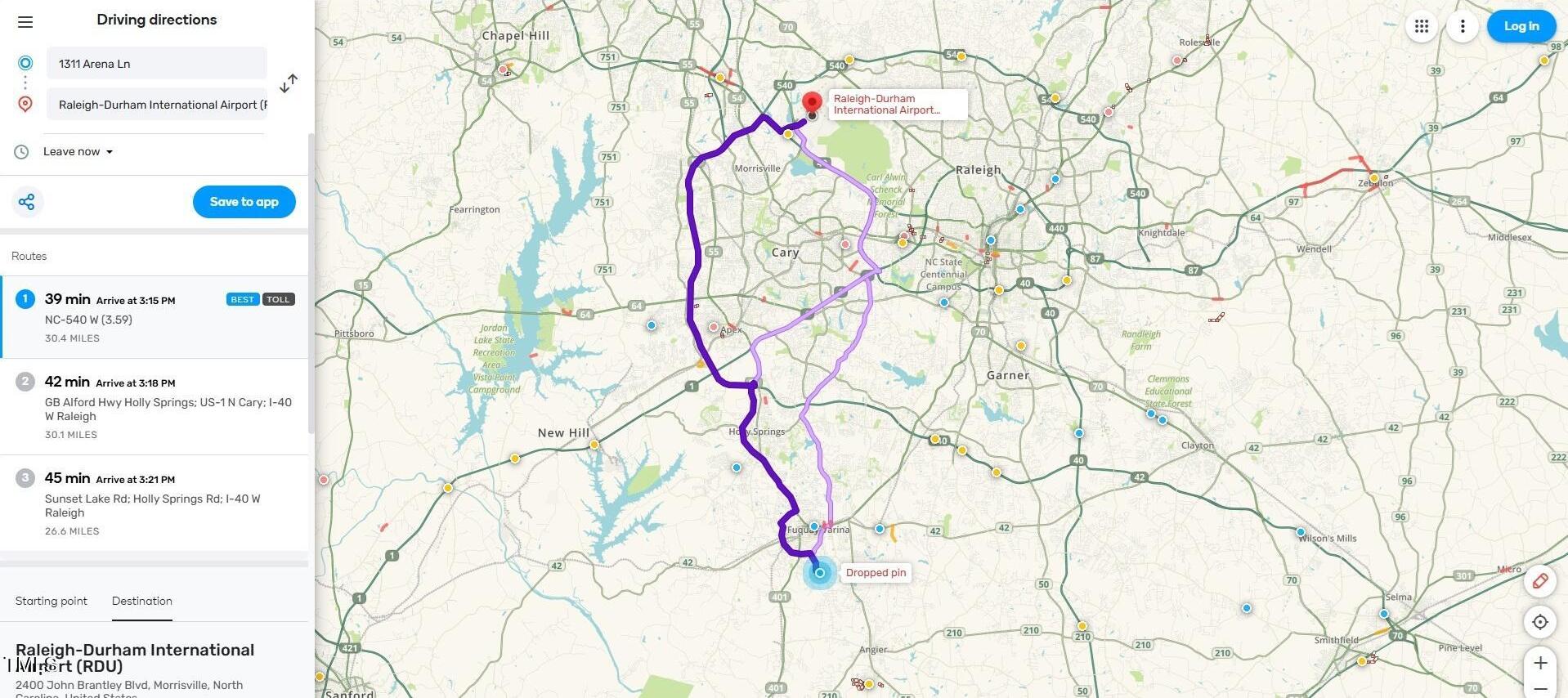Pick the 45 min Sunset Lake Rd route
Screen dimensions: 1568x698
pyautogui.click(x=154, y=503)
